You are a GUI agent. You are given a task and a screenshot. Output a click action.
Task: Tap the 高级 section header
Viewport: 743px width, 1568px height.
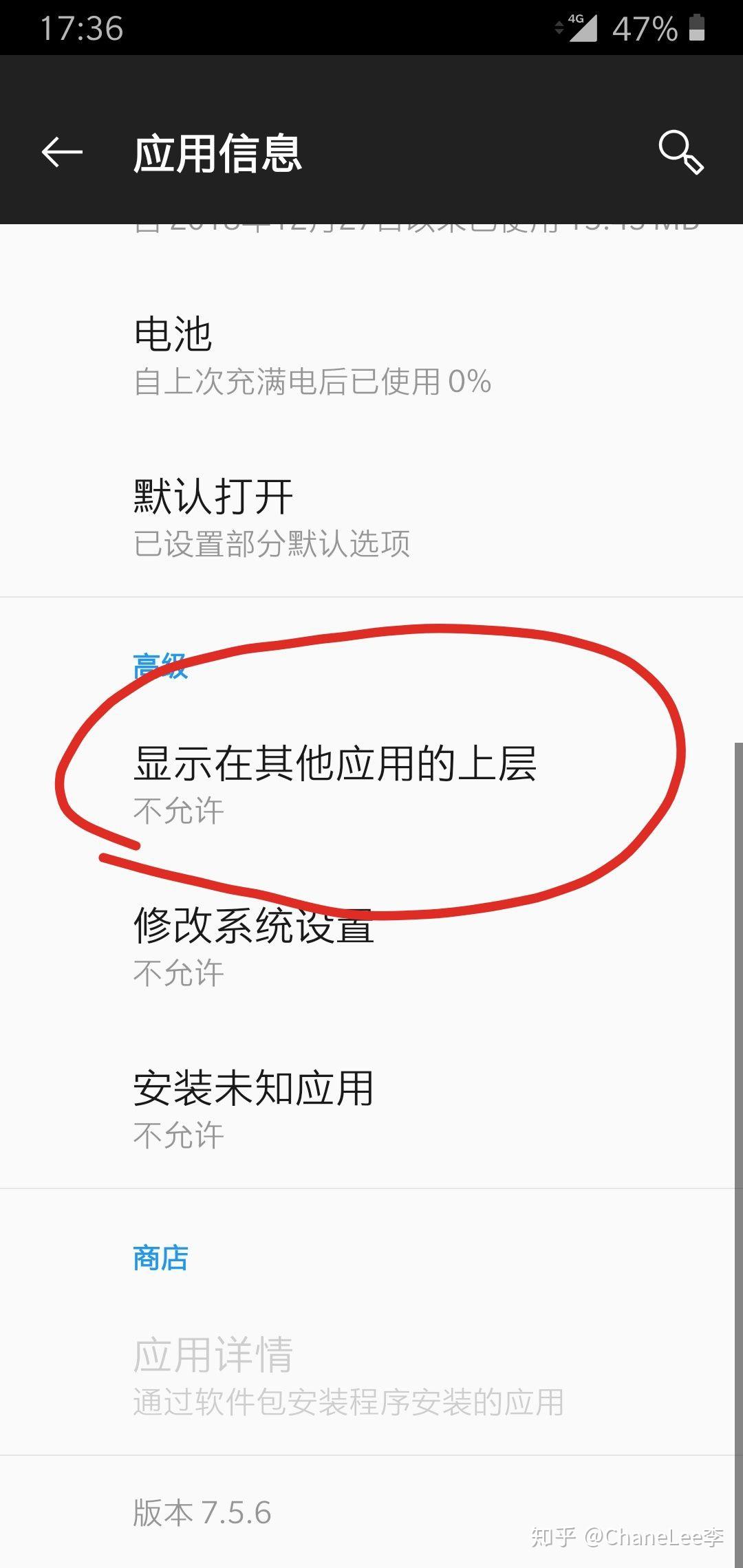pos(160,666)
